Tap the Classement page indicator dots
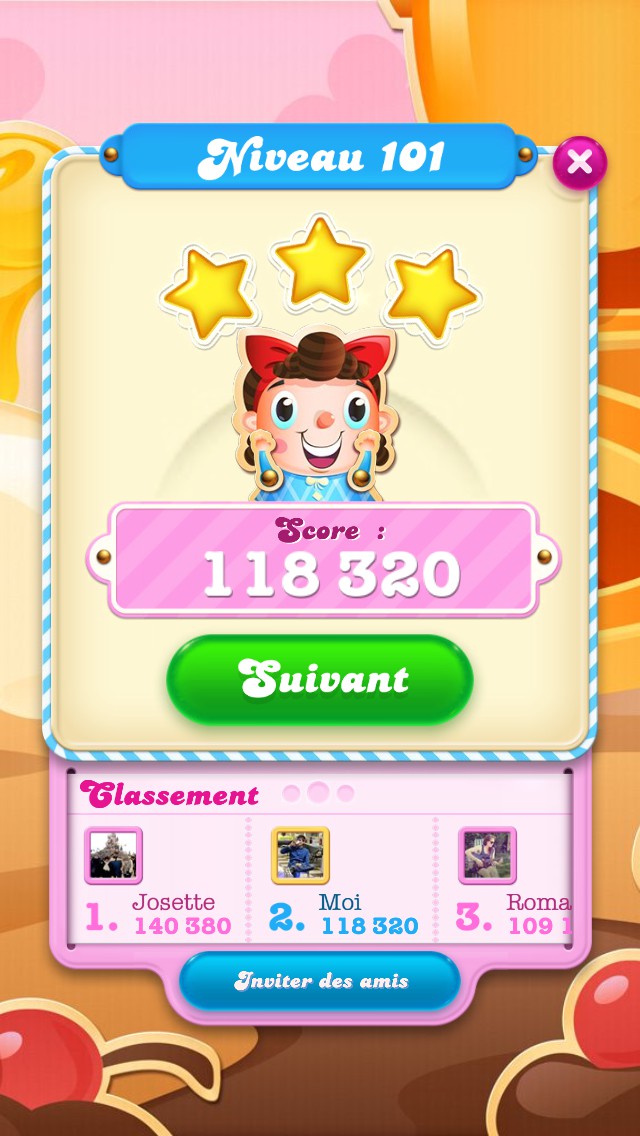 pos(318,793)
